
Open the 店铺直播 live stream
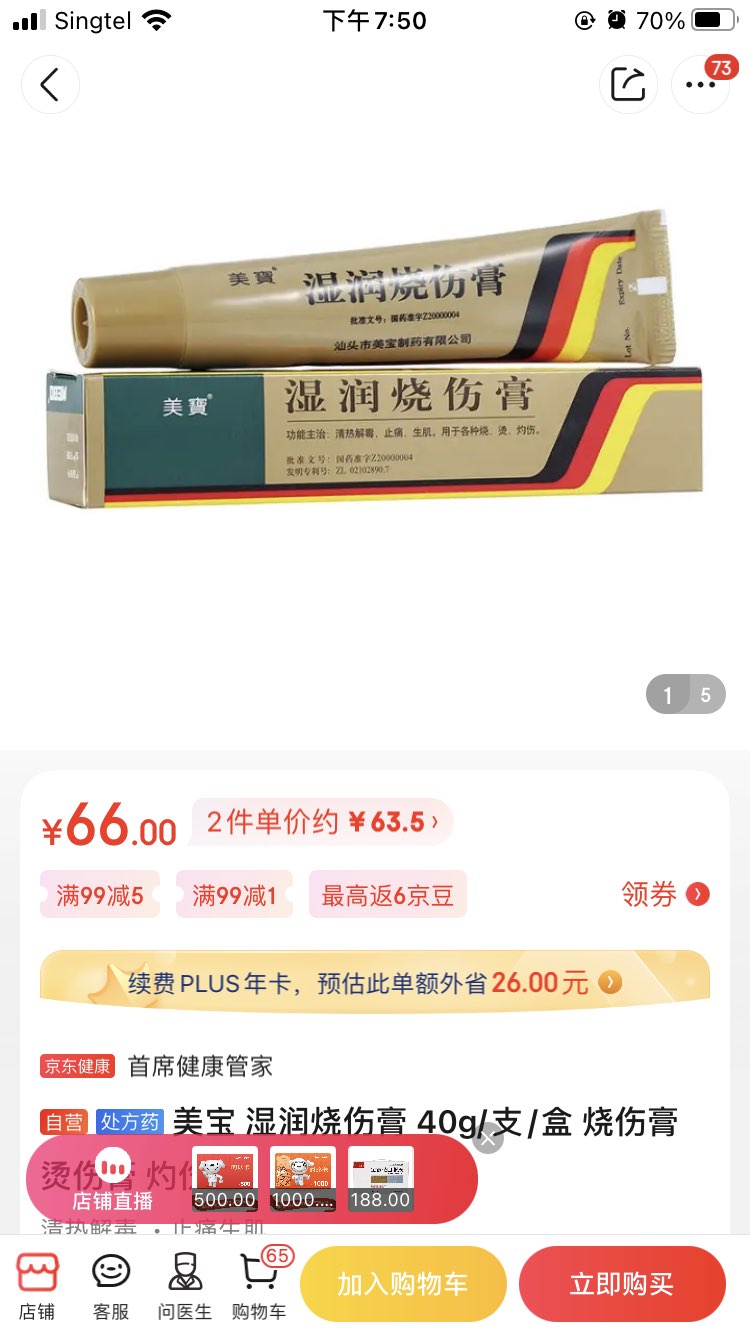(112, 1180)
